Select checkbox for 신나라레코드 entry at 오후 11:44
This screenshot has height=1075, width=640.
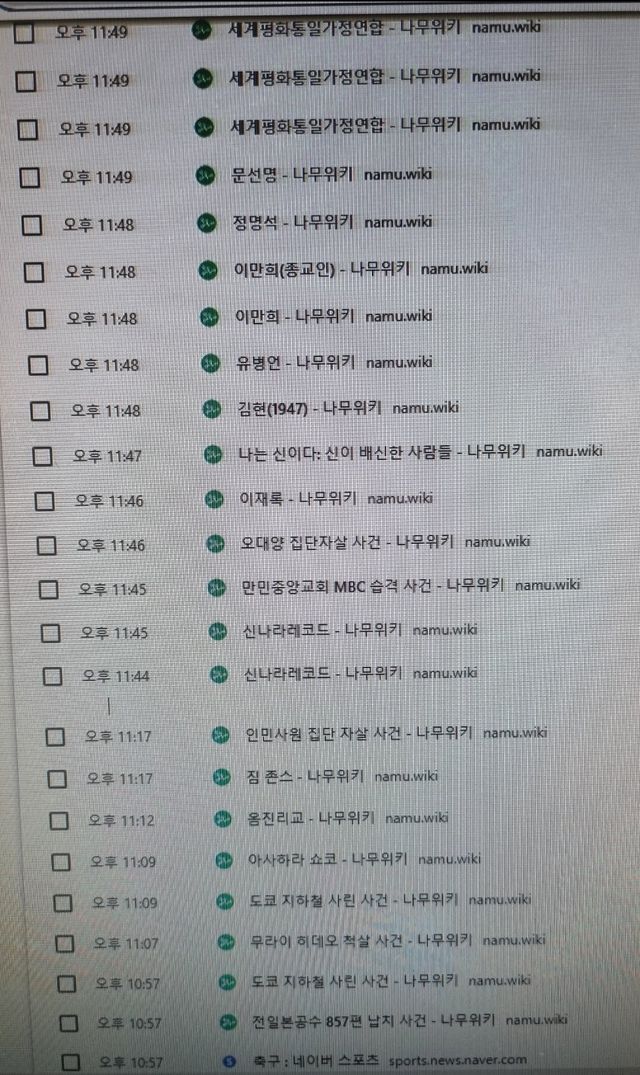(x=52, y=676)
